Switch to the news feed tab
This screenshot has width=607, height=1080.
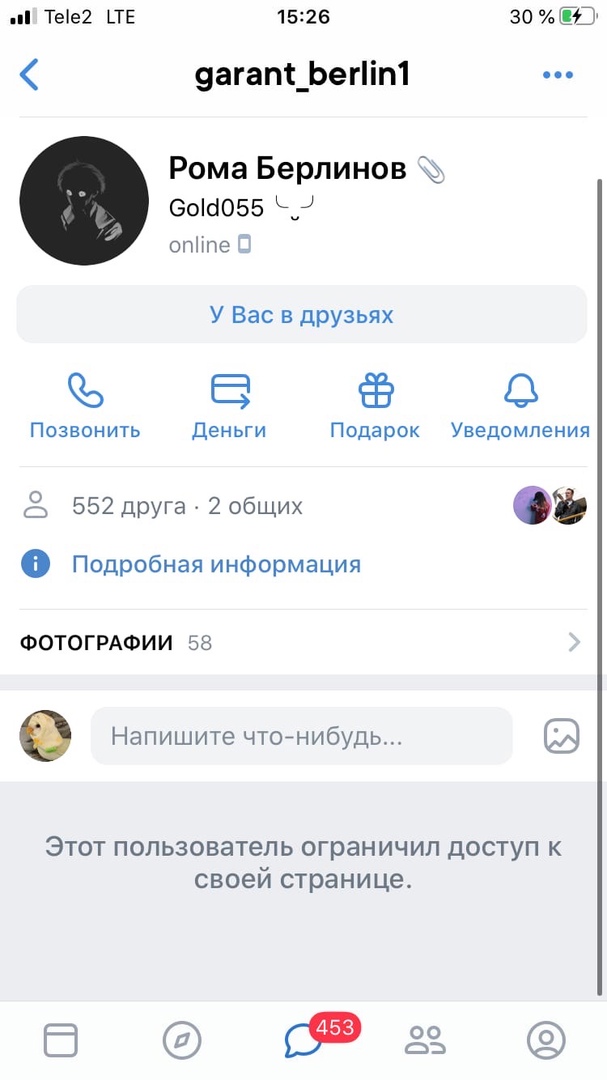pos(61,1041)
